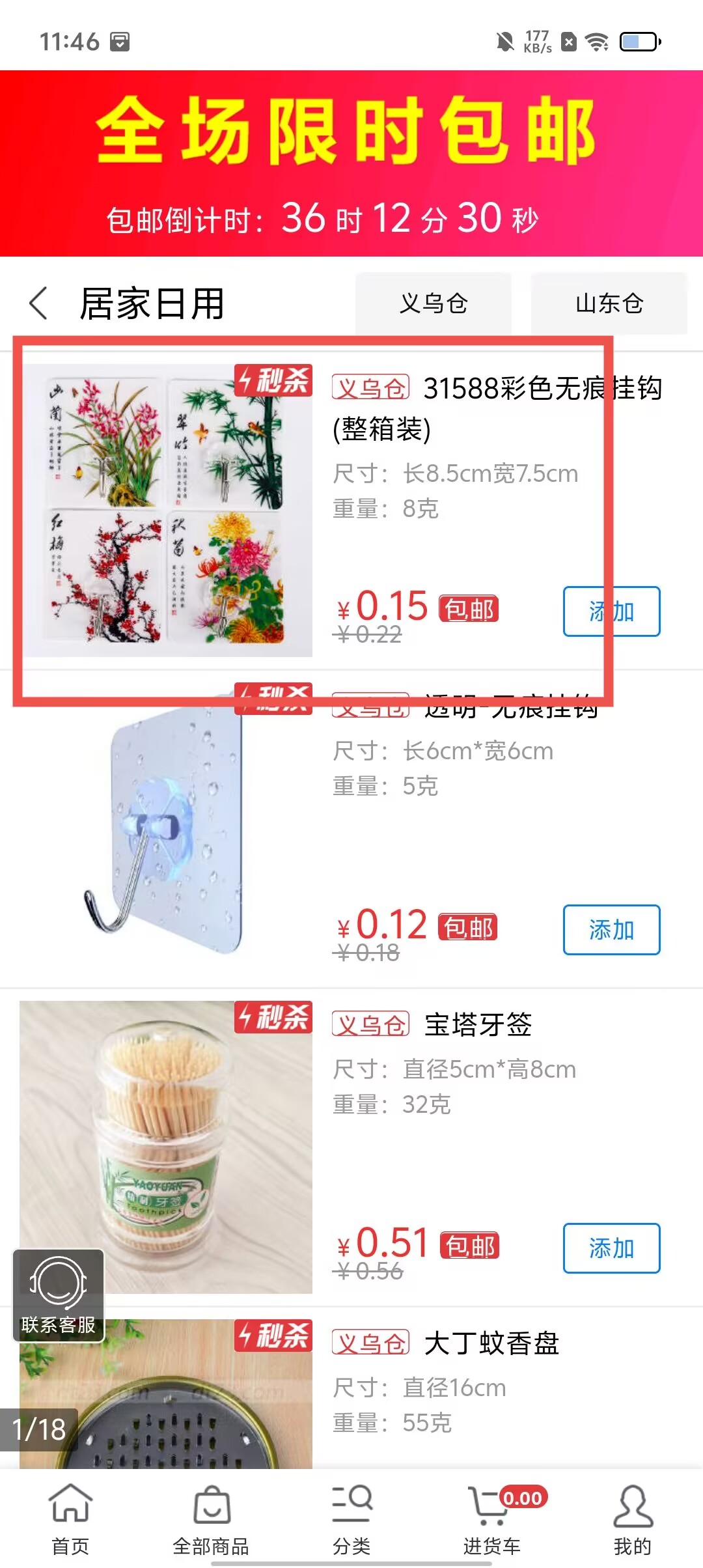Open the 31588彩色无痕挂钩 product
Screen dimensions: 703x1568
[x=496, y=408]
